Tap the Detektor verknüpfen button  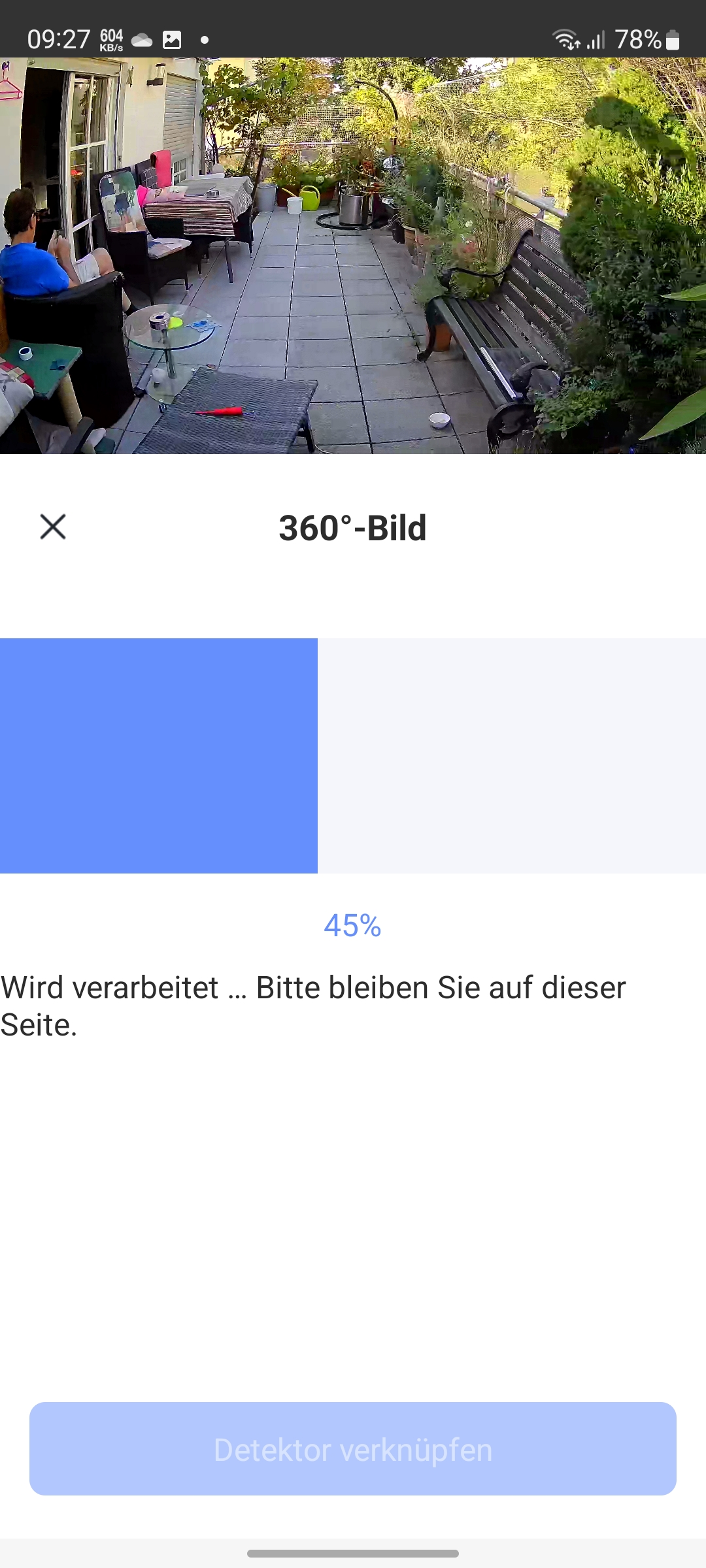(353, 1449)
